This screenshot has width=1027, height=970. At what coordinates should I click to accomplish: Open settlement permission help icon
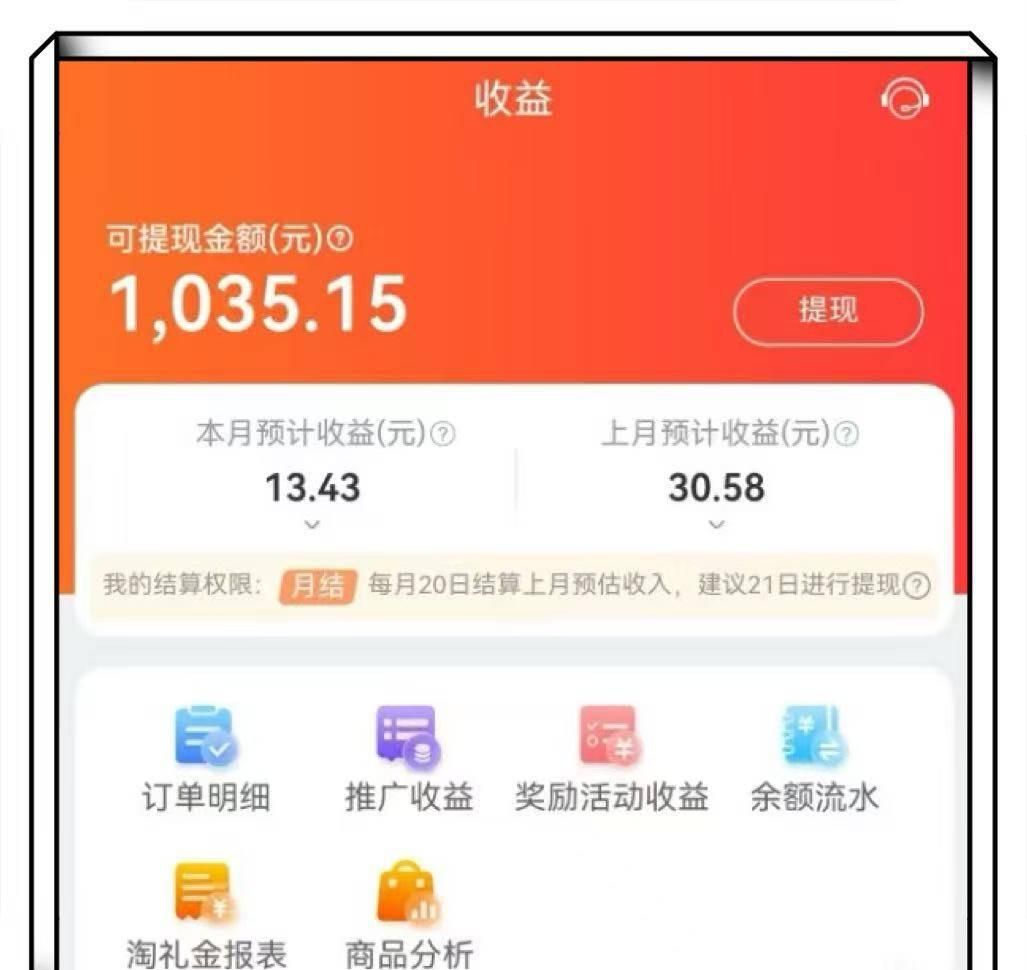click(916, 587)
